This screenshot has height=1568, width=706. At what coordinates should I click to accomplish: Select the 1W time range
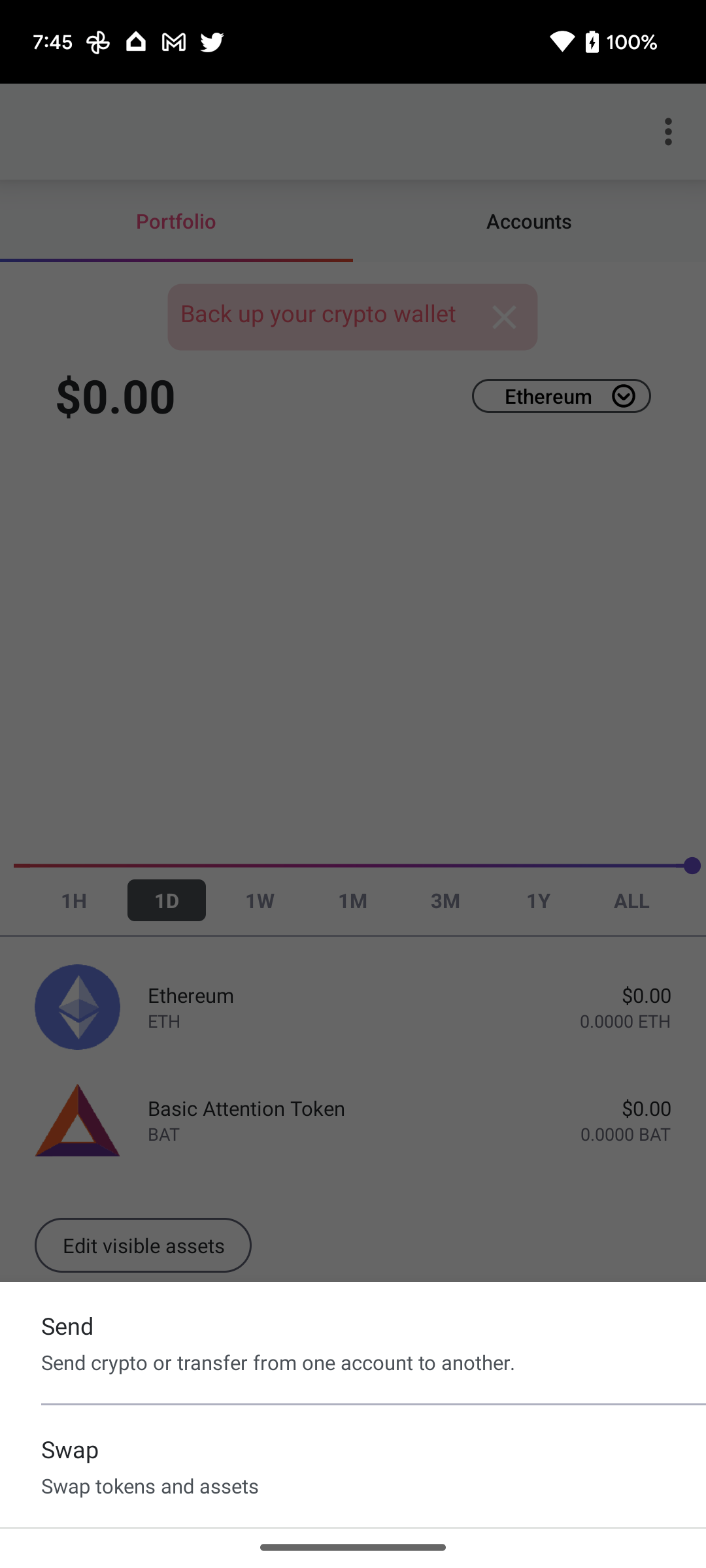pyautogui.click(x=260, y=900)
